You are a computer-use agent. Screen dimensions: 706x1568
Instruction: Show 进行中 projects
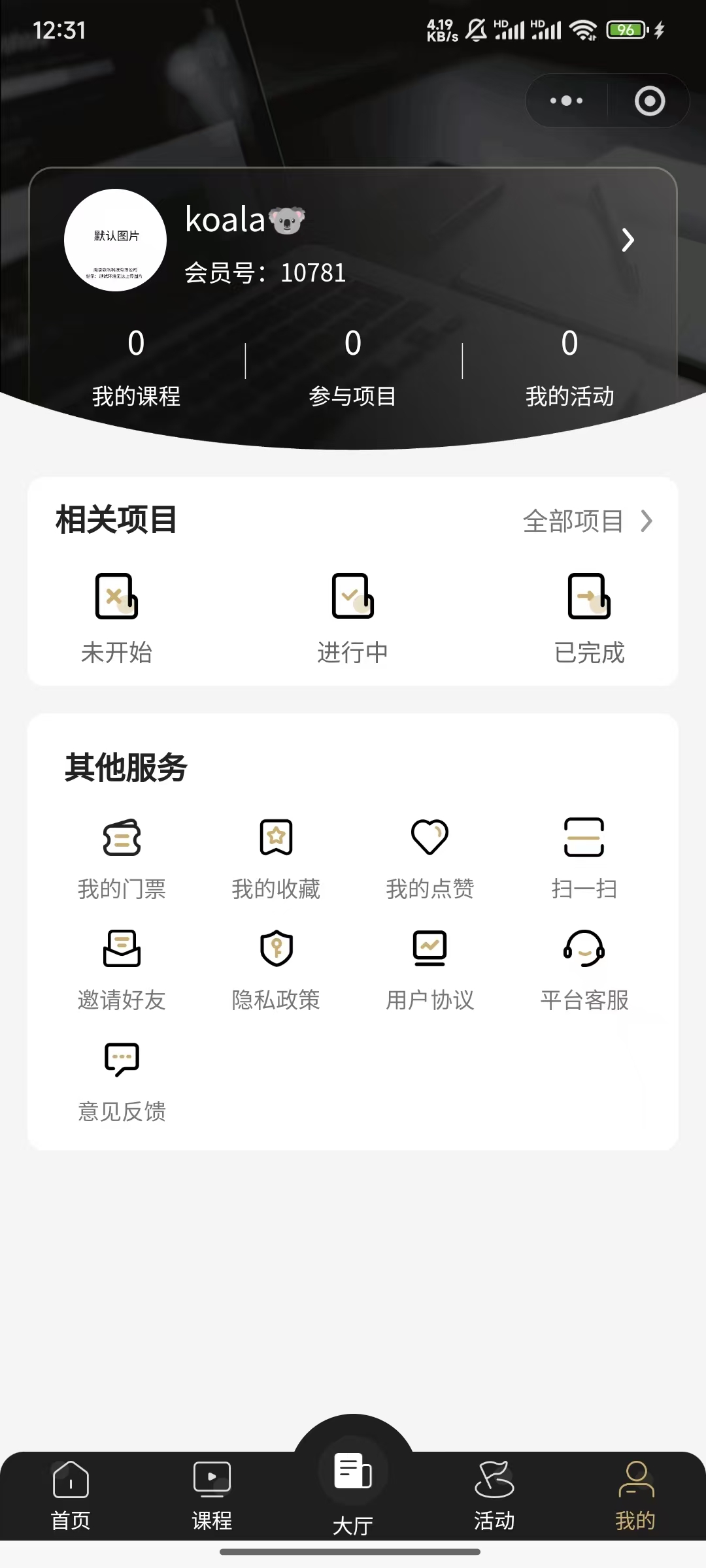pos(353,617)
